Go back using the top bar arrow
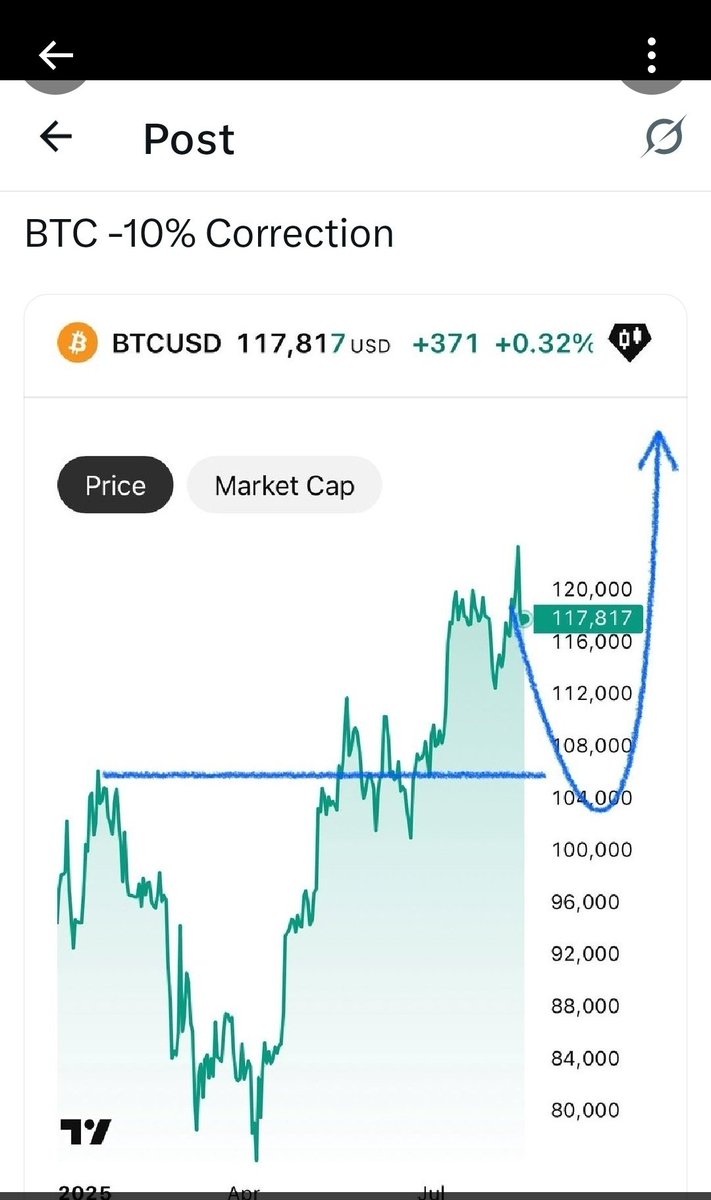The width and height of the screenshot is (711, 1200). [x=56, y=54]
